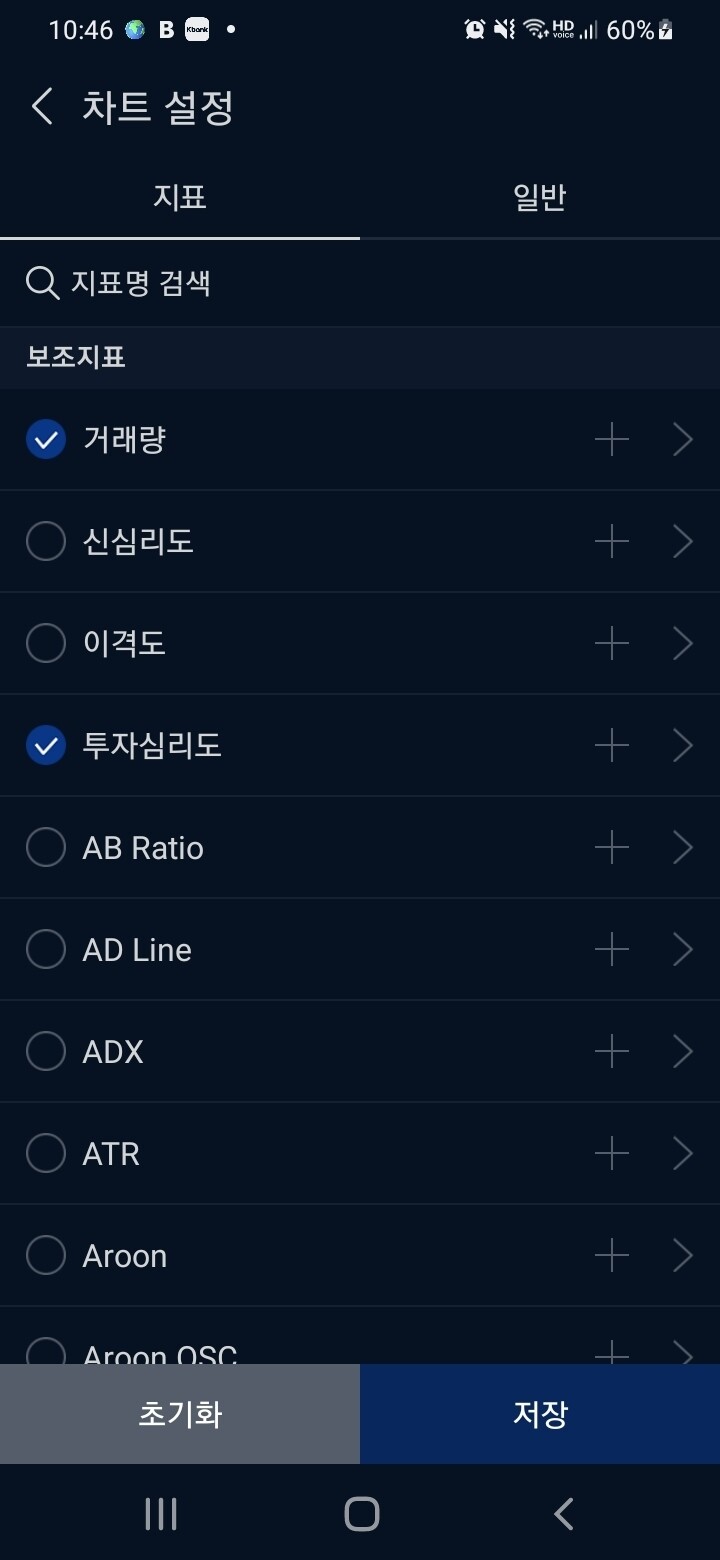The height and width of the screenshot is (1560, 720).
Task: Tap the plus icon next to 투자심리도
Action: tap(610, 745)
